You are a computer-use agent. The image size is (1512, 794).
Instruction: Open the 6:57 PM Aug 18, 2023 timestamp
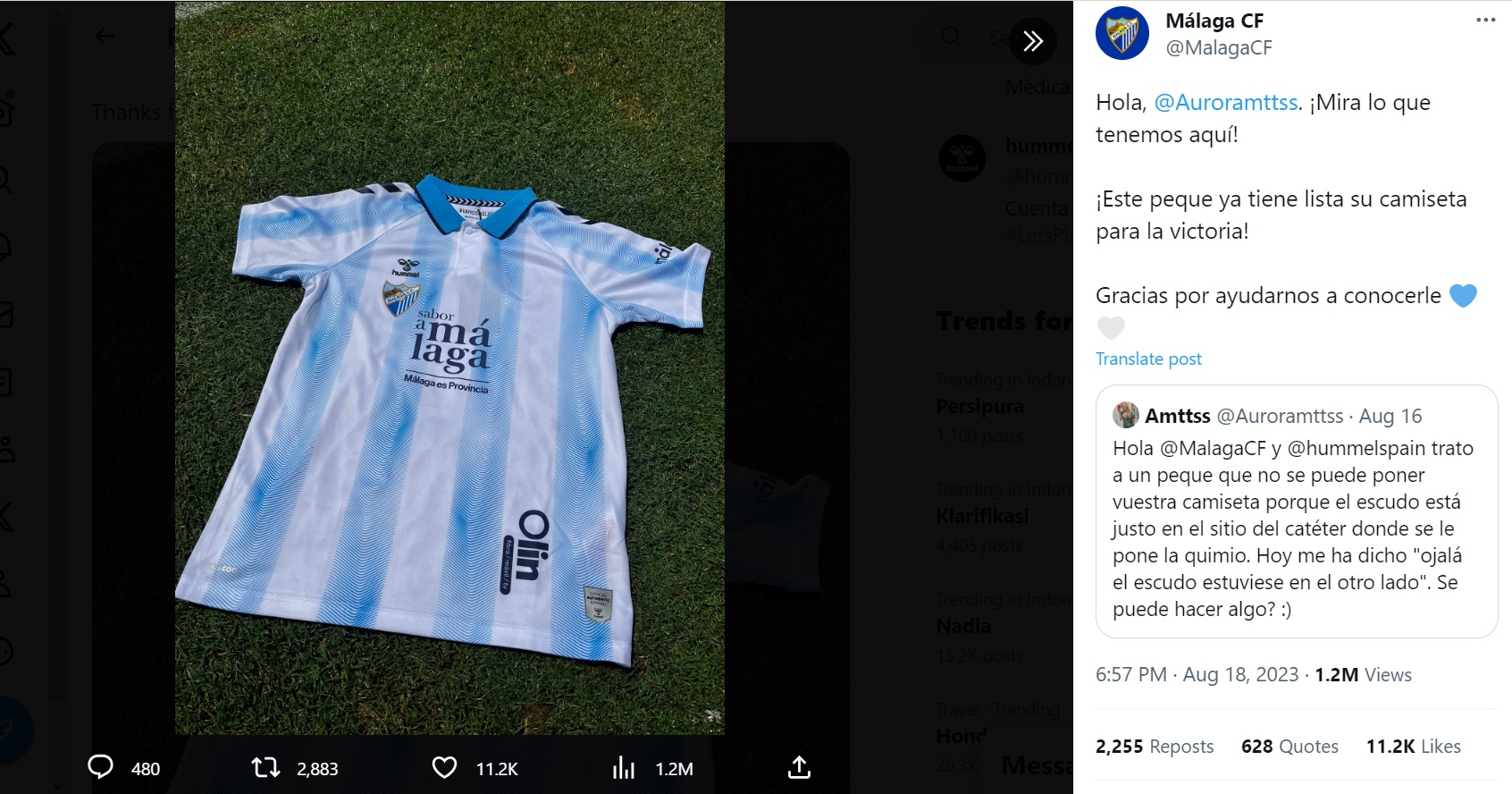(x=1197, y=675)
